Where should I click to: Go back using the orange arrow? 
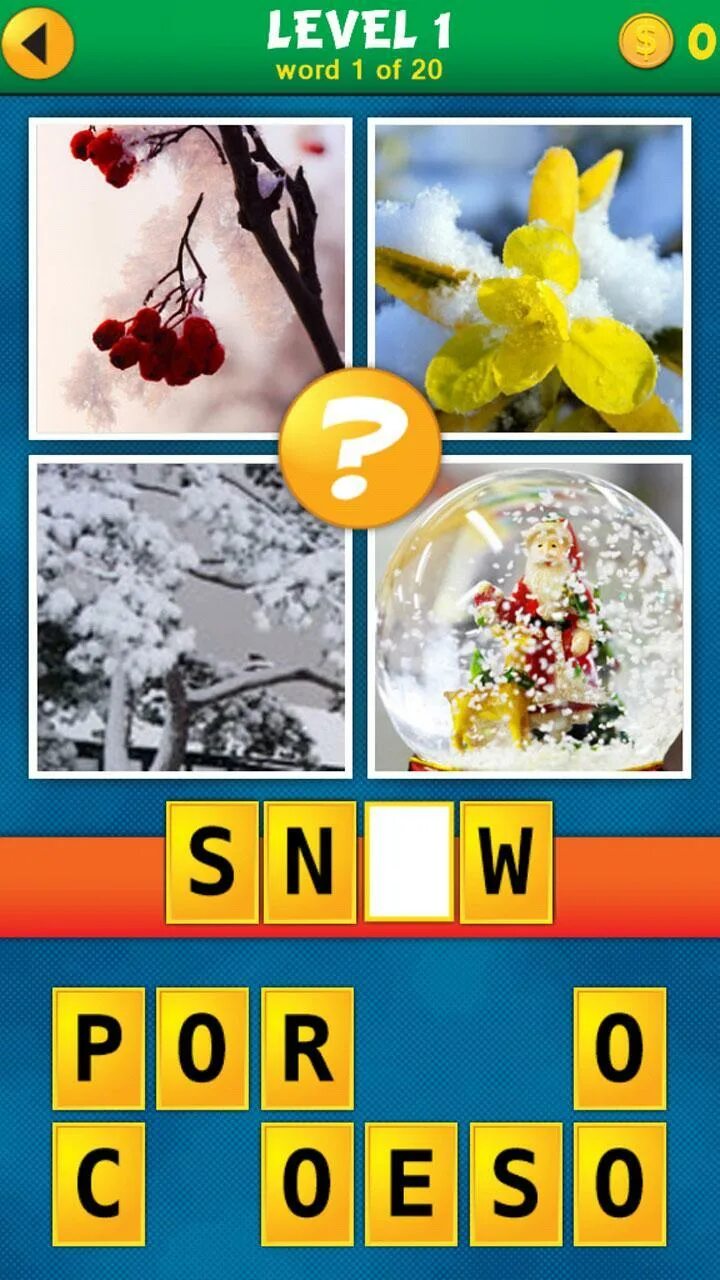(x=38, y=43)
